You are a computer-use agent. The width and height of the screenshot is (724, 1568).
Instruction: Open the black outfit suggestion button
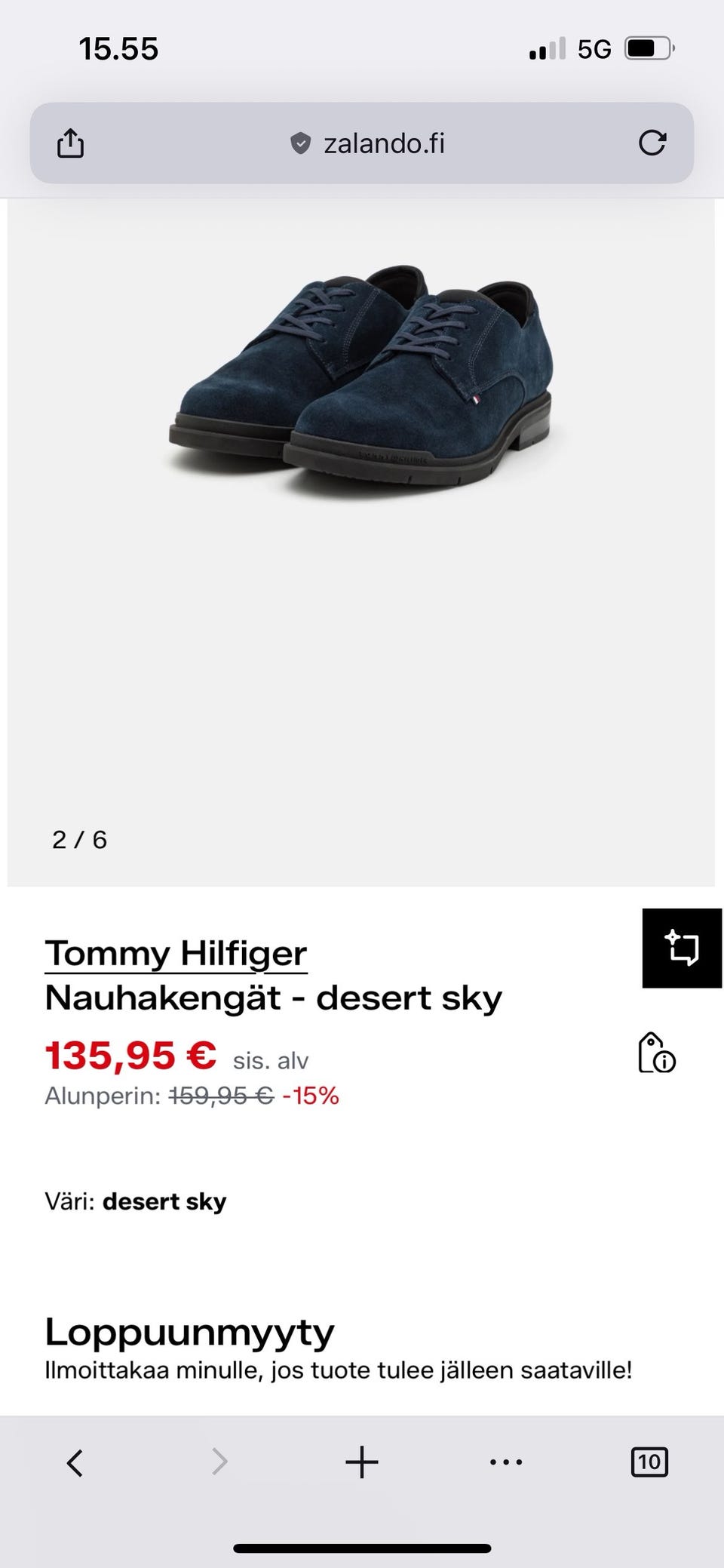pos(682,948)
